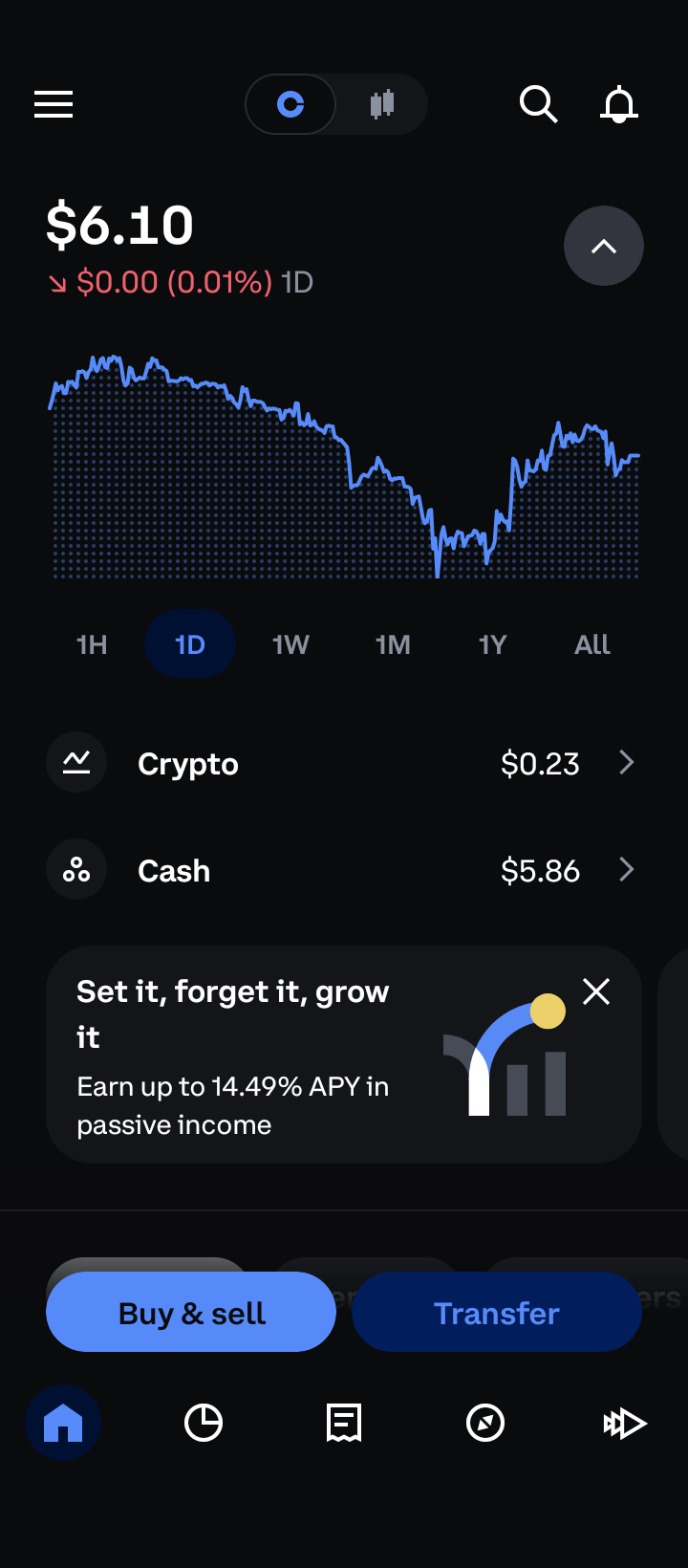This screenshot has width=688, height=1568.
Task: Open the hamburger menu
Action: (54, 104)
